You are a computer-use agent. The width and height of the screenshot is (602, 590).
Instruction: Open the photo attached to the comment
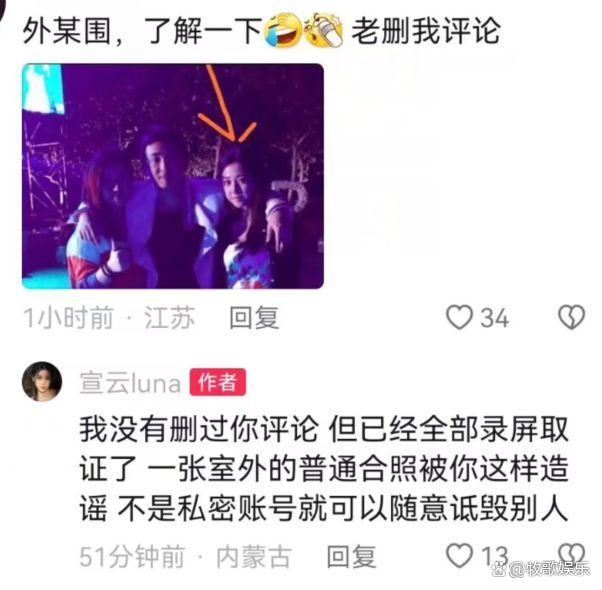coord(173,177)
